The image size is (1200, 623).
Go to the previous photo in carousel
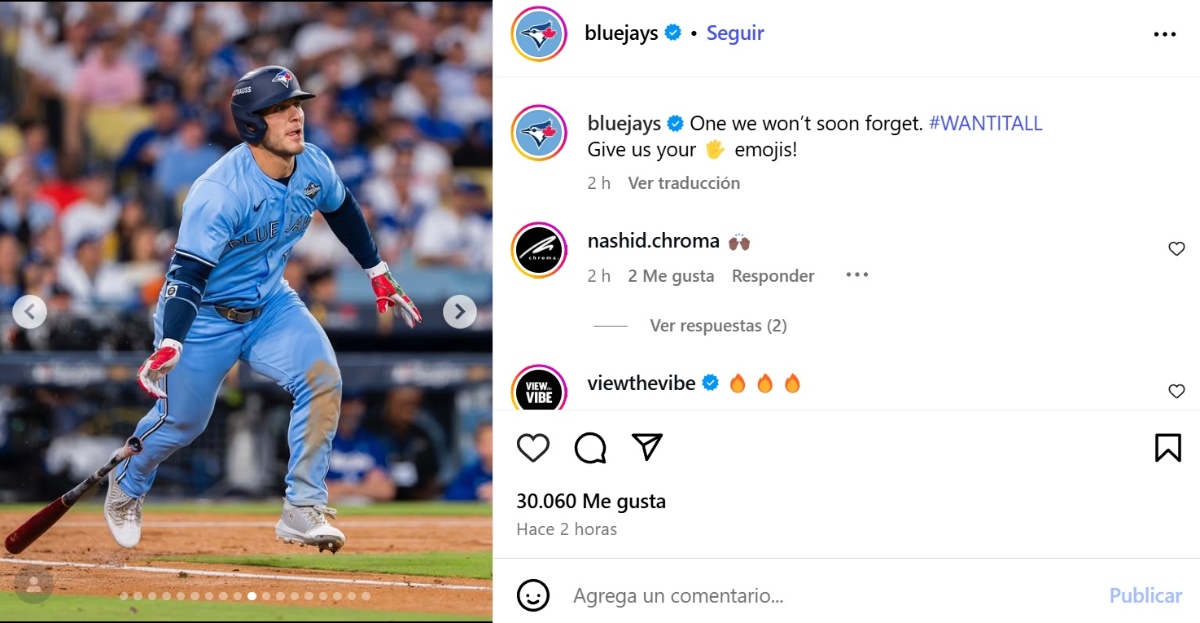point(29,312)
